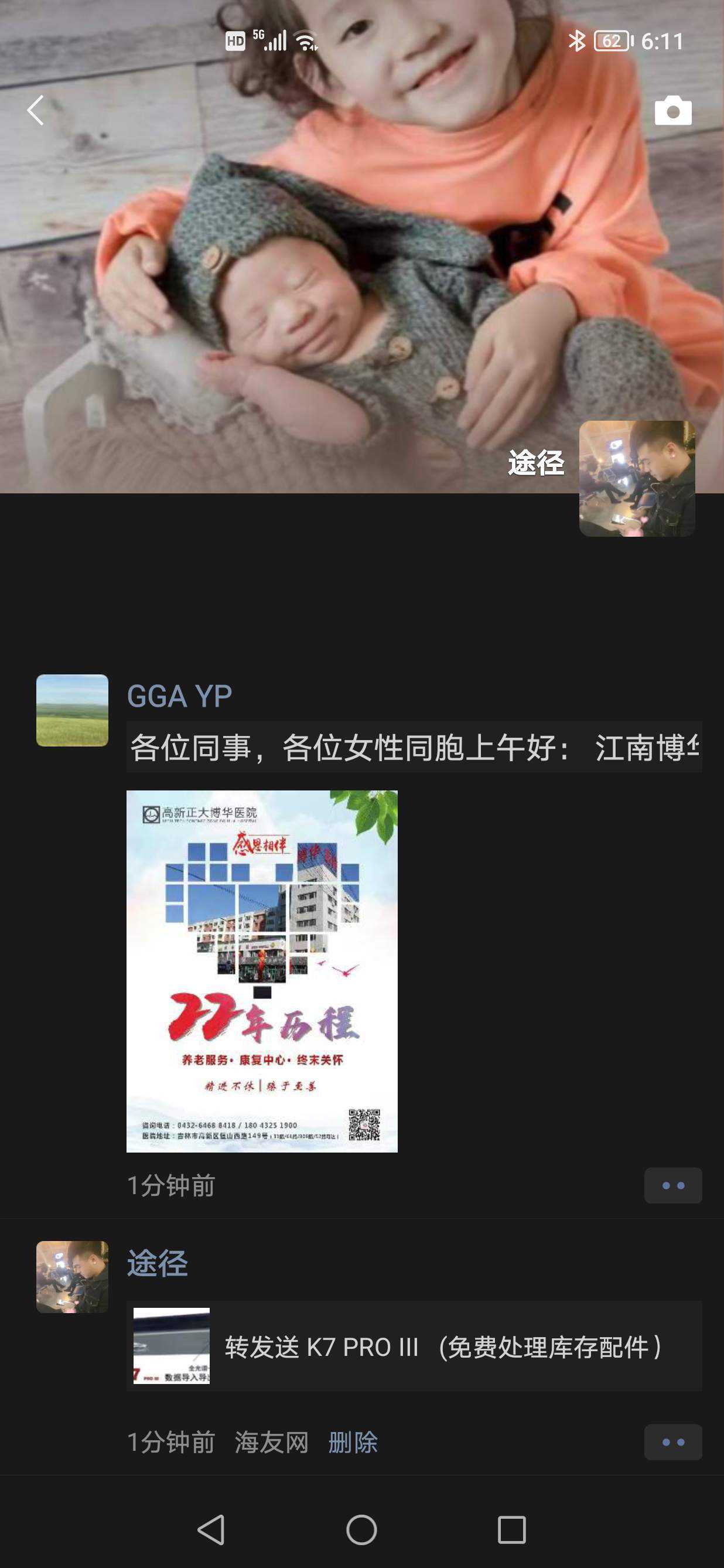
Task: Open the camera to post a moment
Action: pyautogui.click(x=672, y=111)
